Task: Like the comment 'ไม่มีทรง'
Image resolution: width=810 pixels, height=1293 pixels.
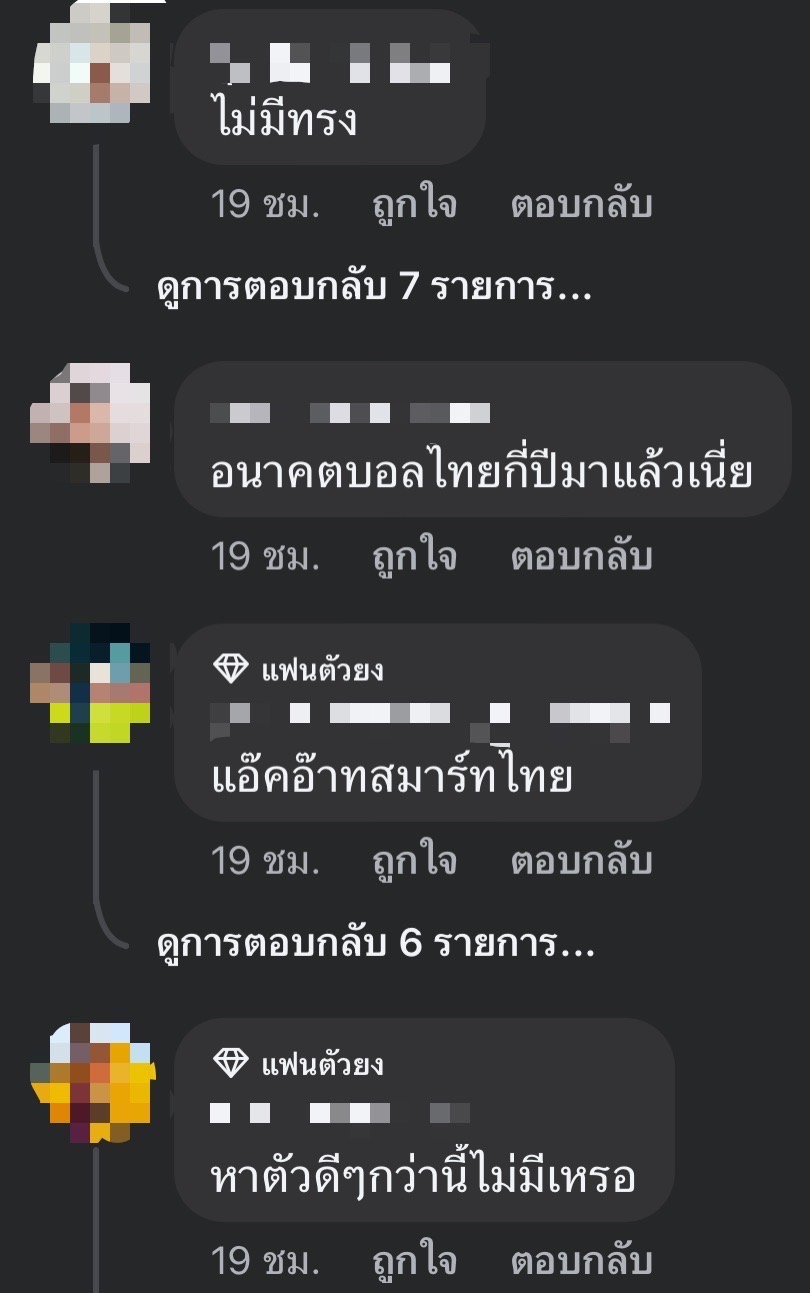Action: pos(414,204)
